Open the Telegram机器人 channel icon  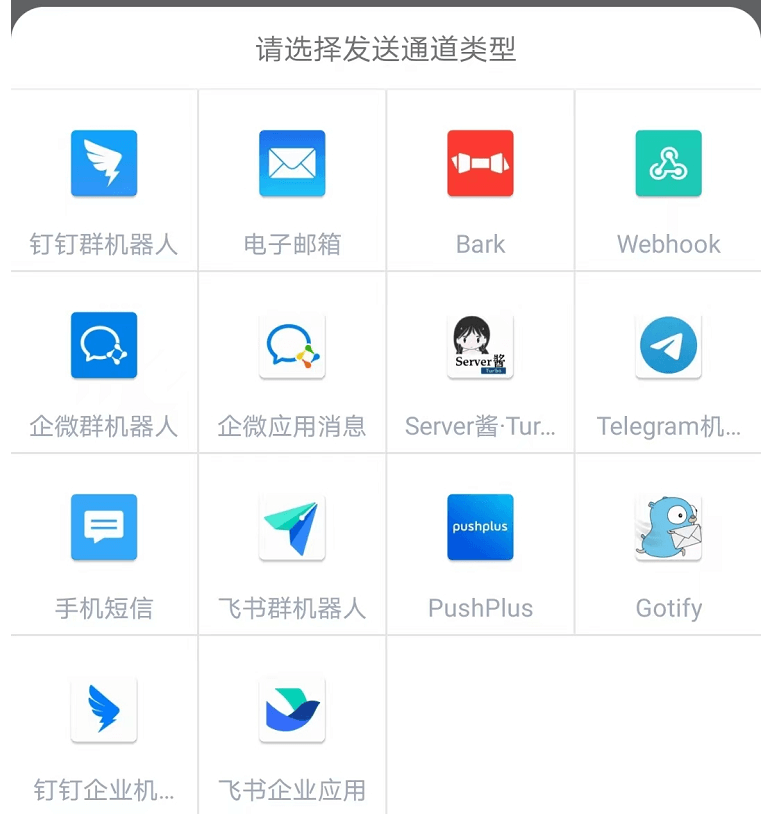668,345
